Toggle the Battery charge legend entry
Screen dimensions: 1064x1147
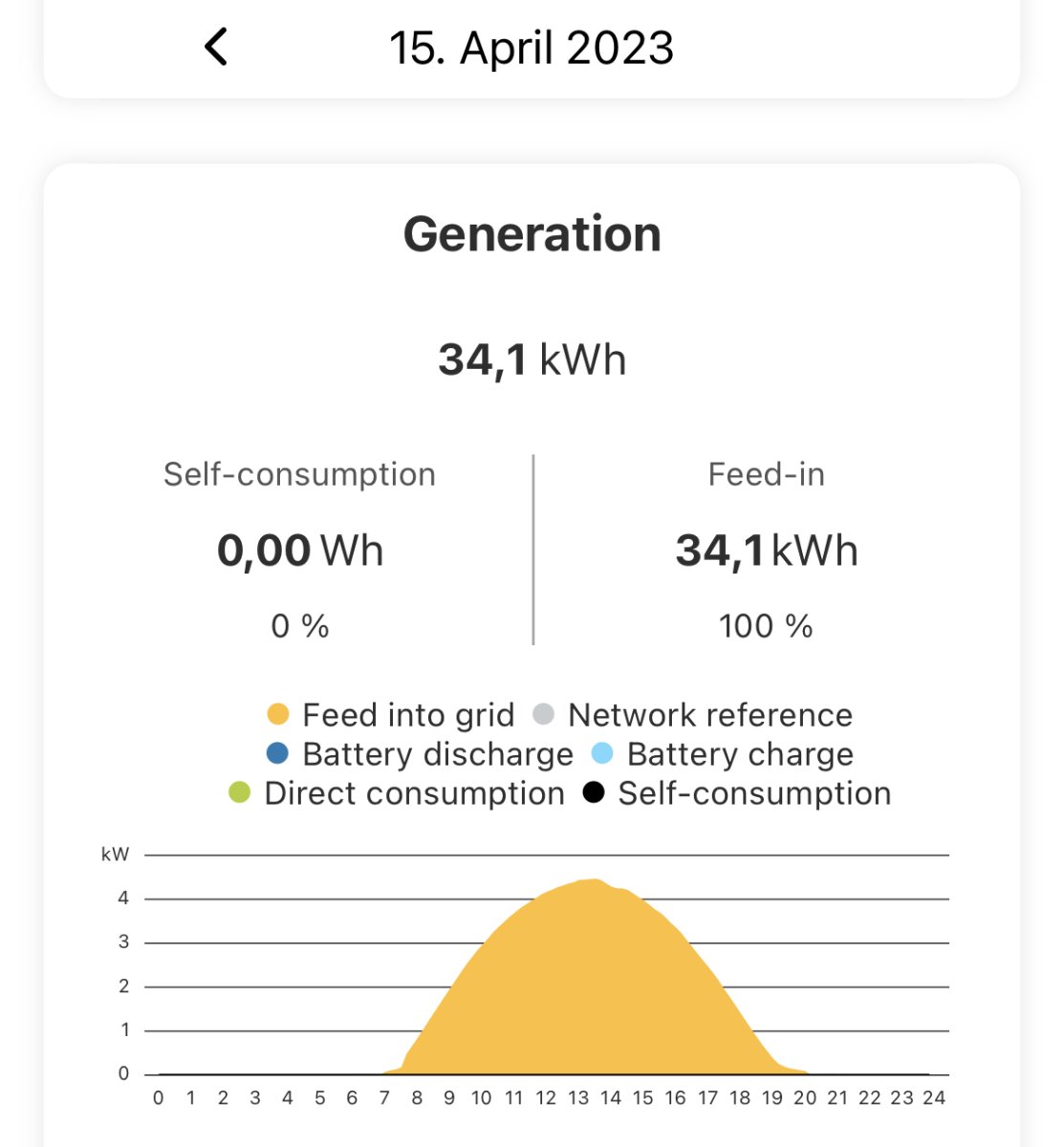(x=722, y=754)
